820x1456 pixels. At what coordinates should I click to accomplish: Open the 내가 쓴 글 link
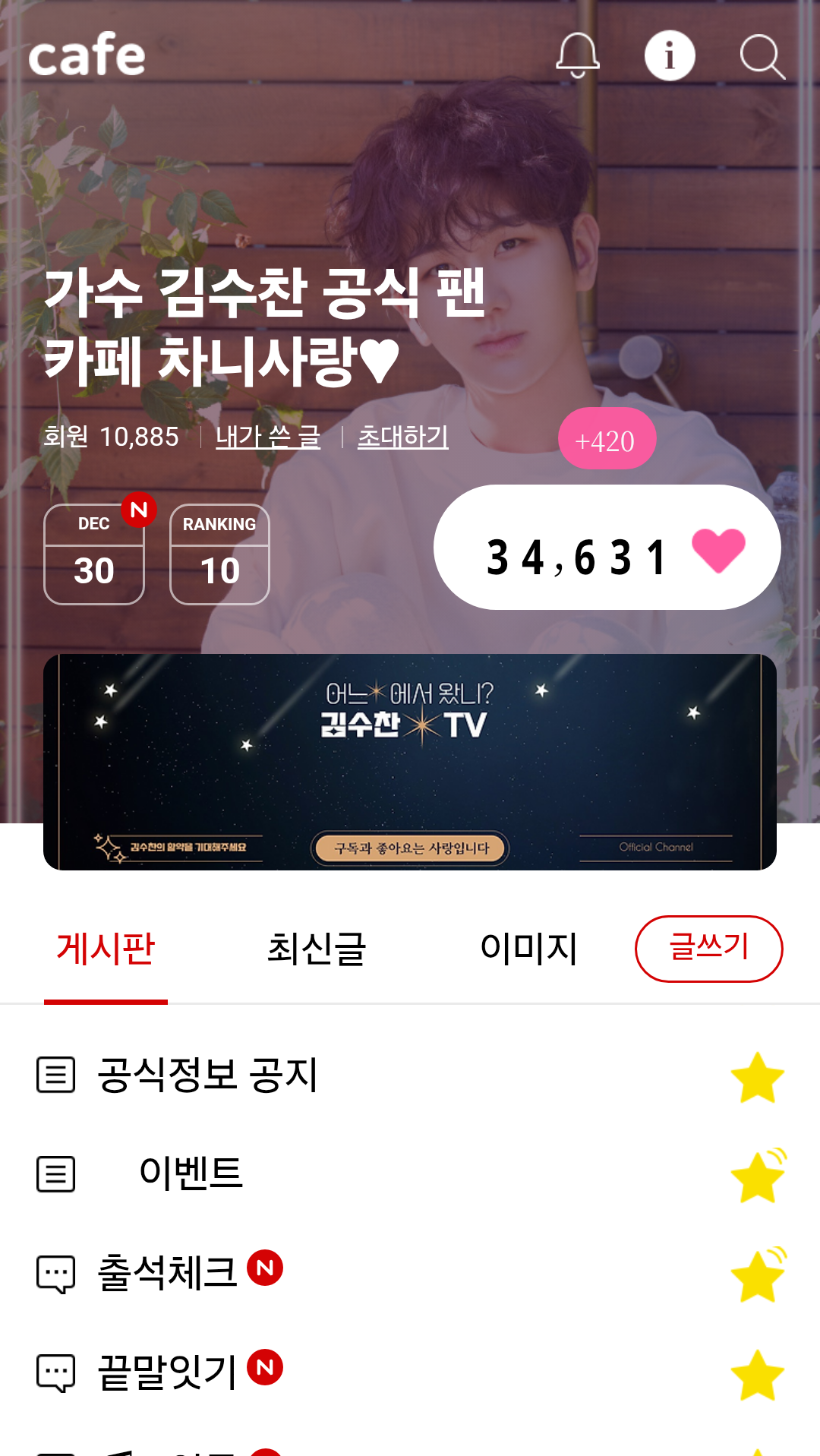coord(268,437)
